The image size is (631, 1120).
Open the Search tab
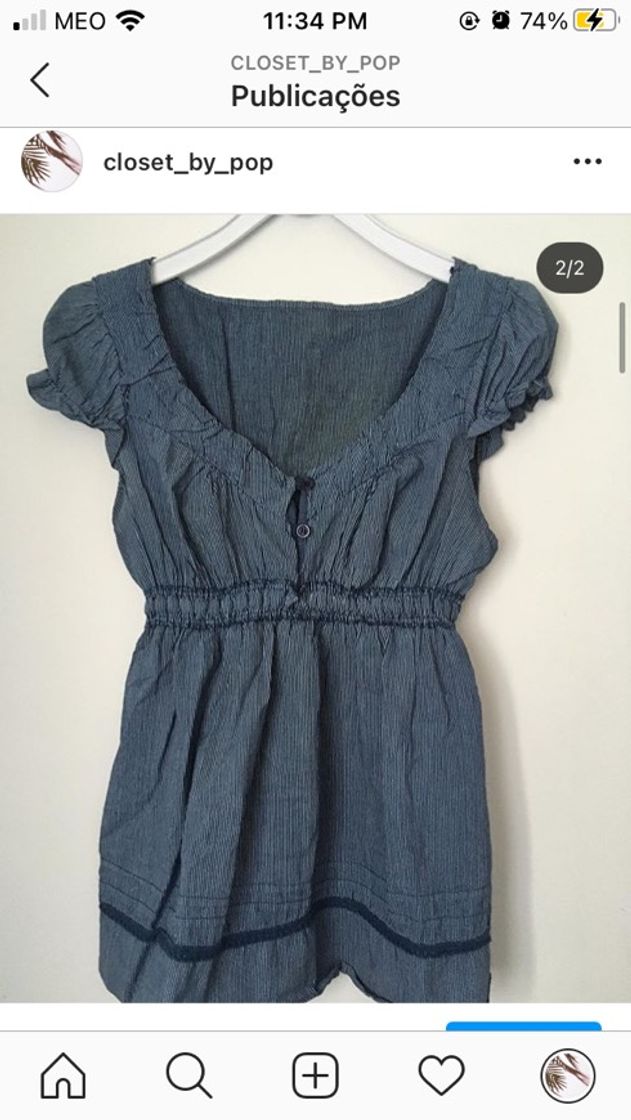pyautogui.click(x=189, y=1077)
